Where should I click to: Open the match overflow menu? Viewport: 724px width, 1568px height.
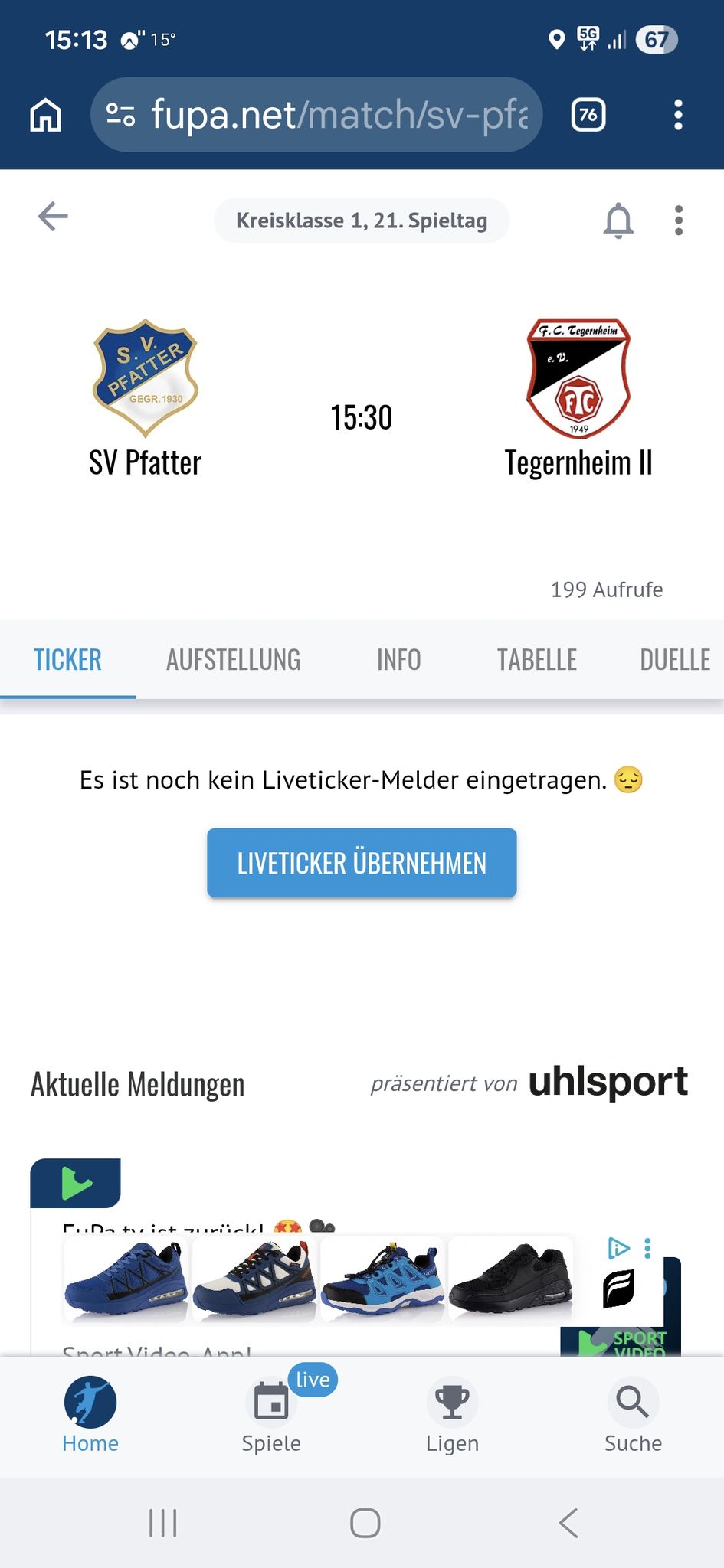pos(678,220)
